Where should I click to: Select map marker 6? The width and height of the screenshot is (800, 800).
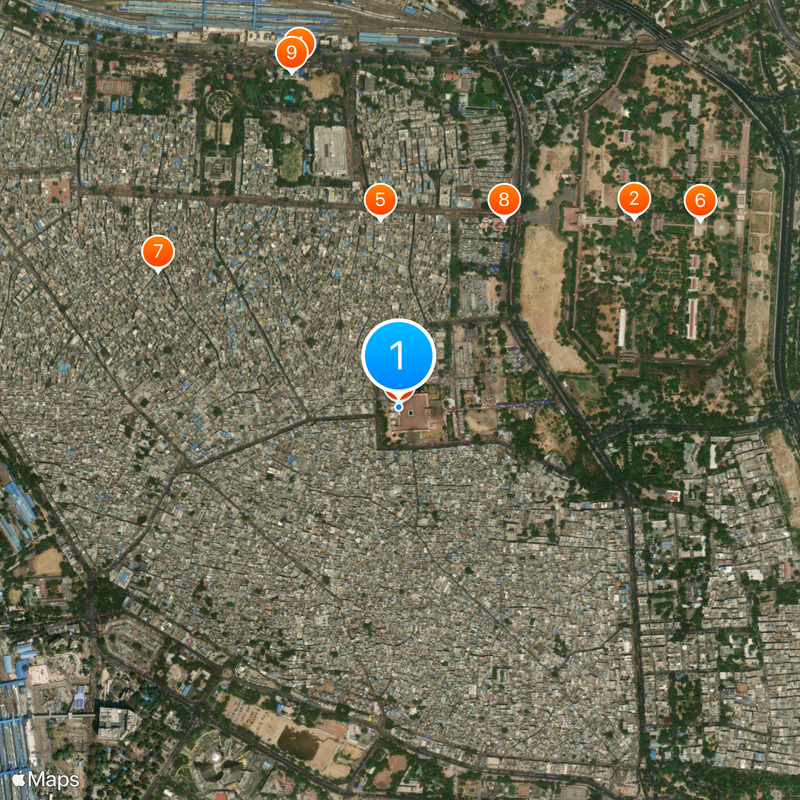700,200
